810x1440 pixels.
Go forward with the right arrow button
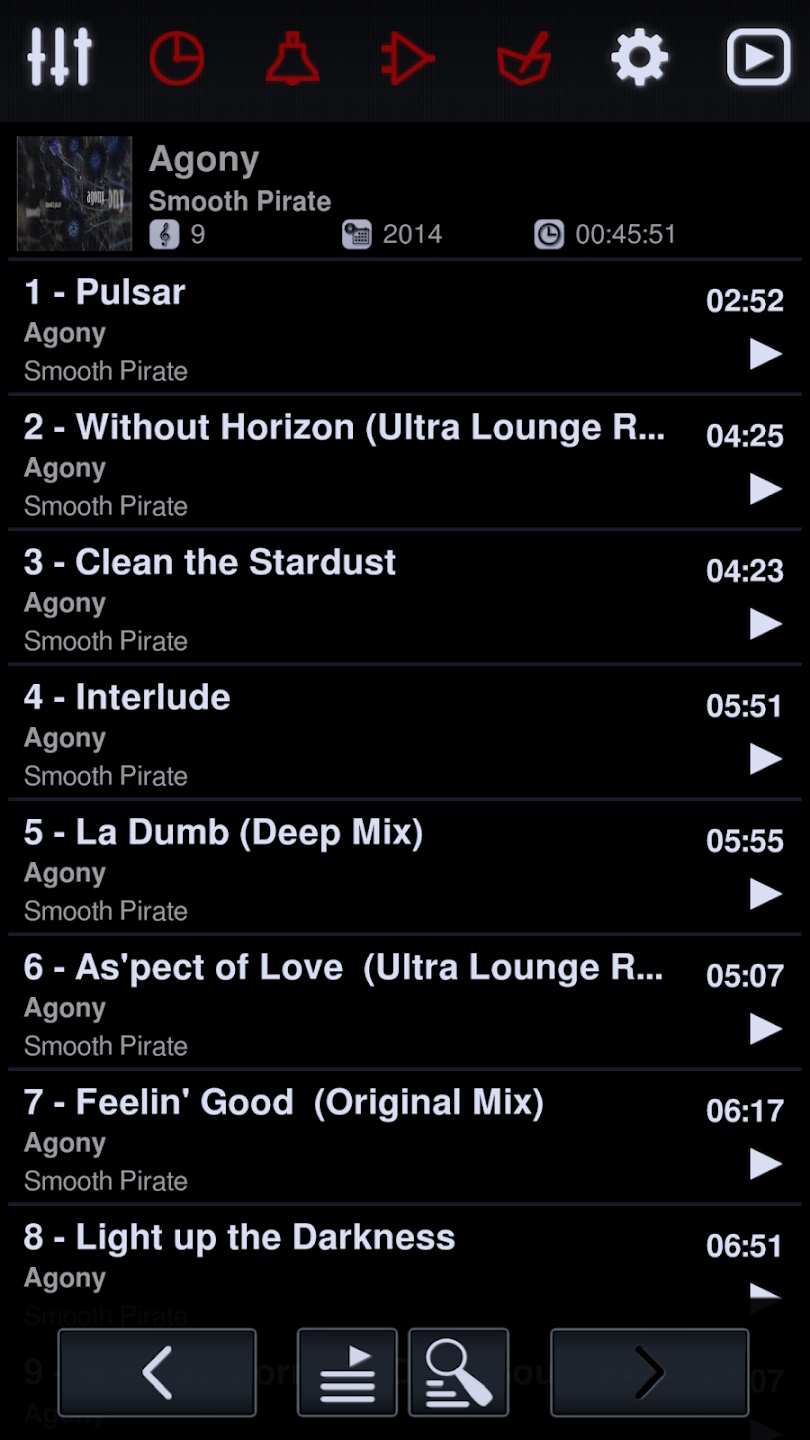tap(650, 1372)
